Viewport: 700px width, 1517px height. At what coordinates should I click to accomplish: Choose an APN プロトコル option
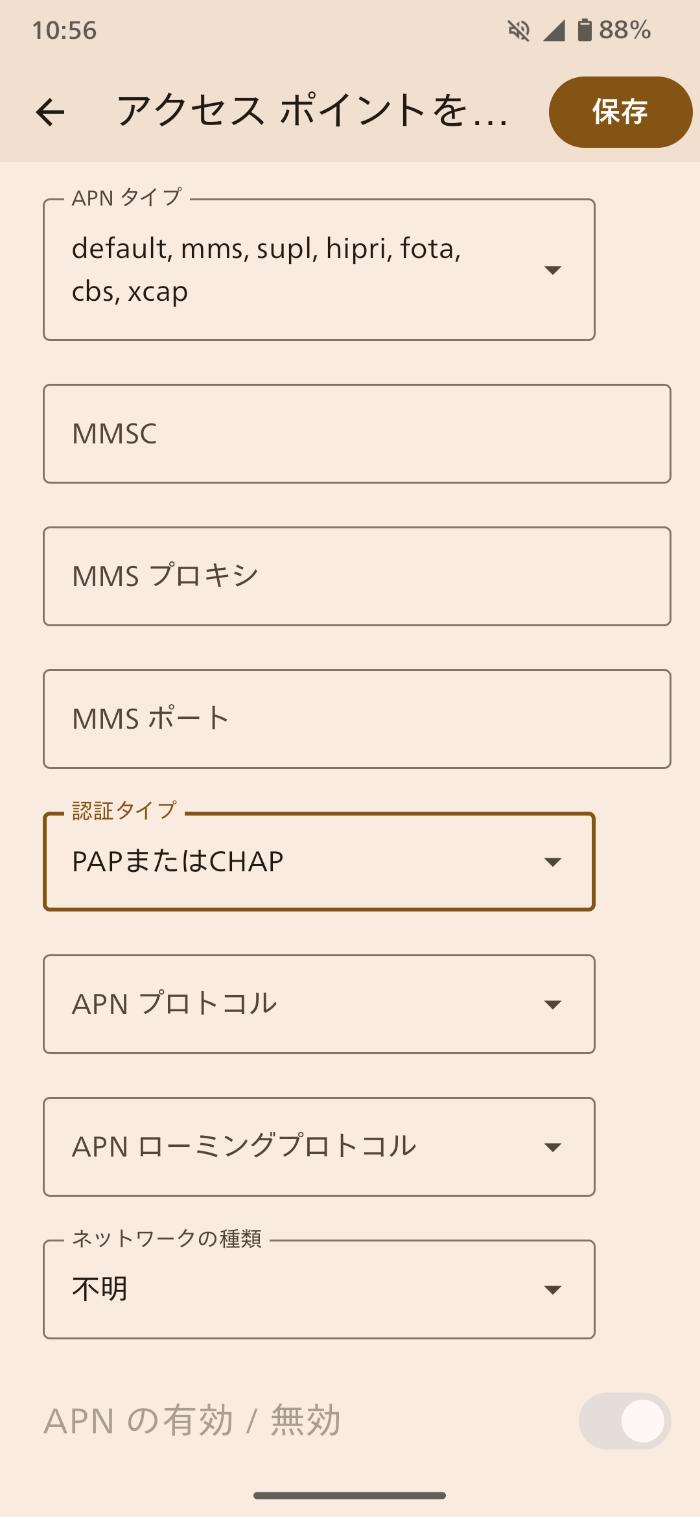click(x=319, y=1004)
